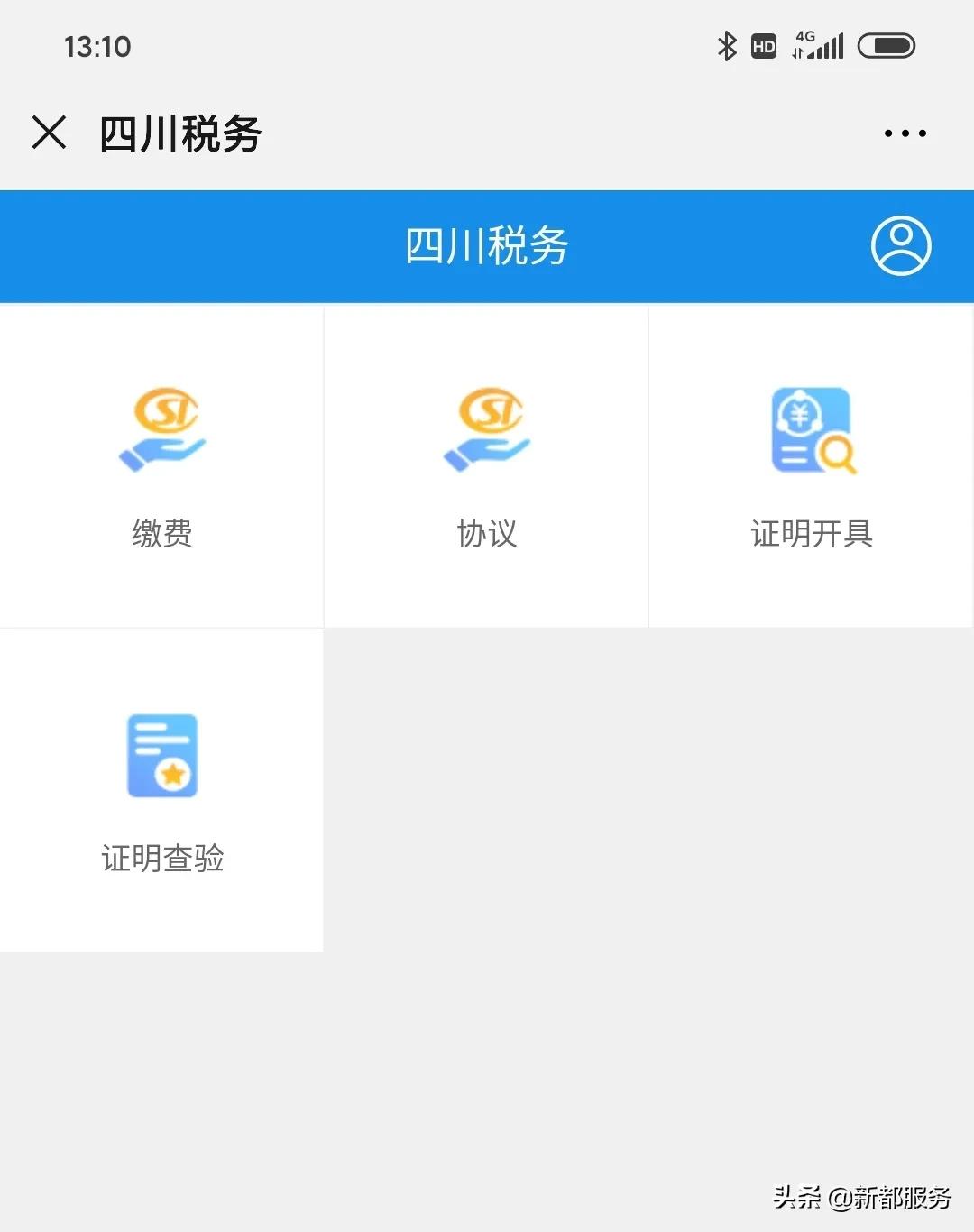Tap the clock showing 13:10
Viewport: 974px width, 1232px height.
[96, 47]
